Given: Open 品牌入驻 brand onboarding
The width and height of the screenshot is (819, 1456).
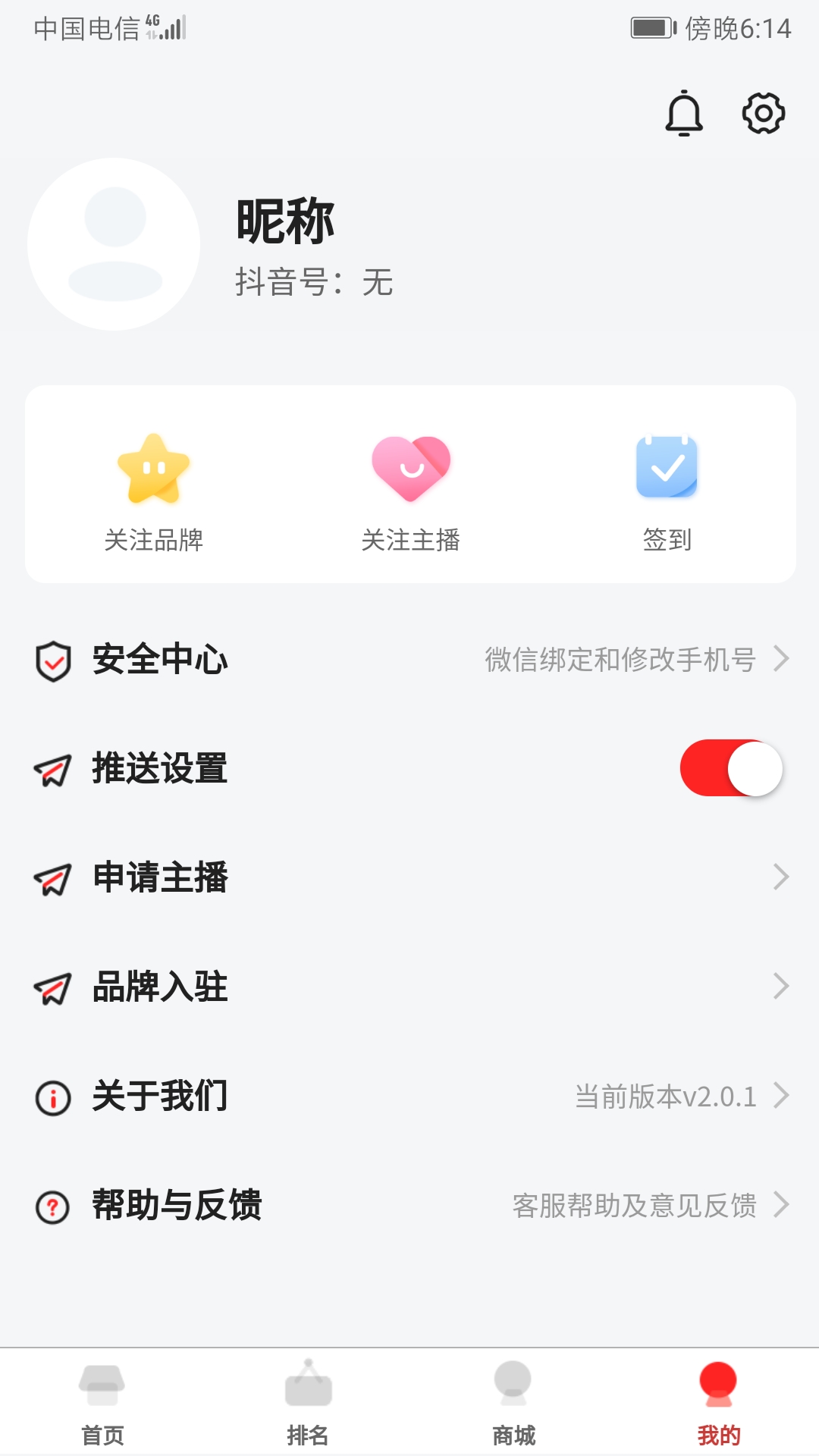Looking at the screenshot, I should (409, 987).
